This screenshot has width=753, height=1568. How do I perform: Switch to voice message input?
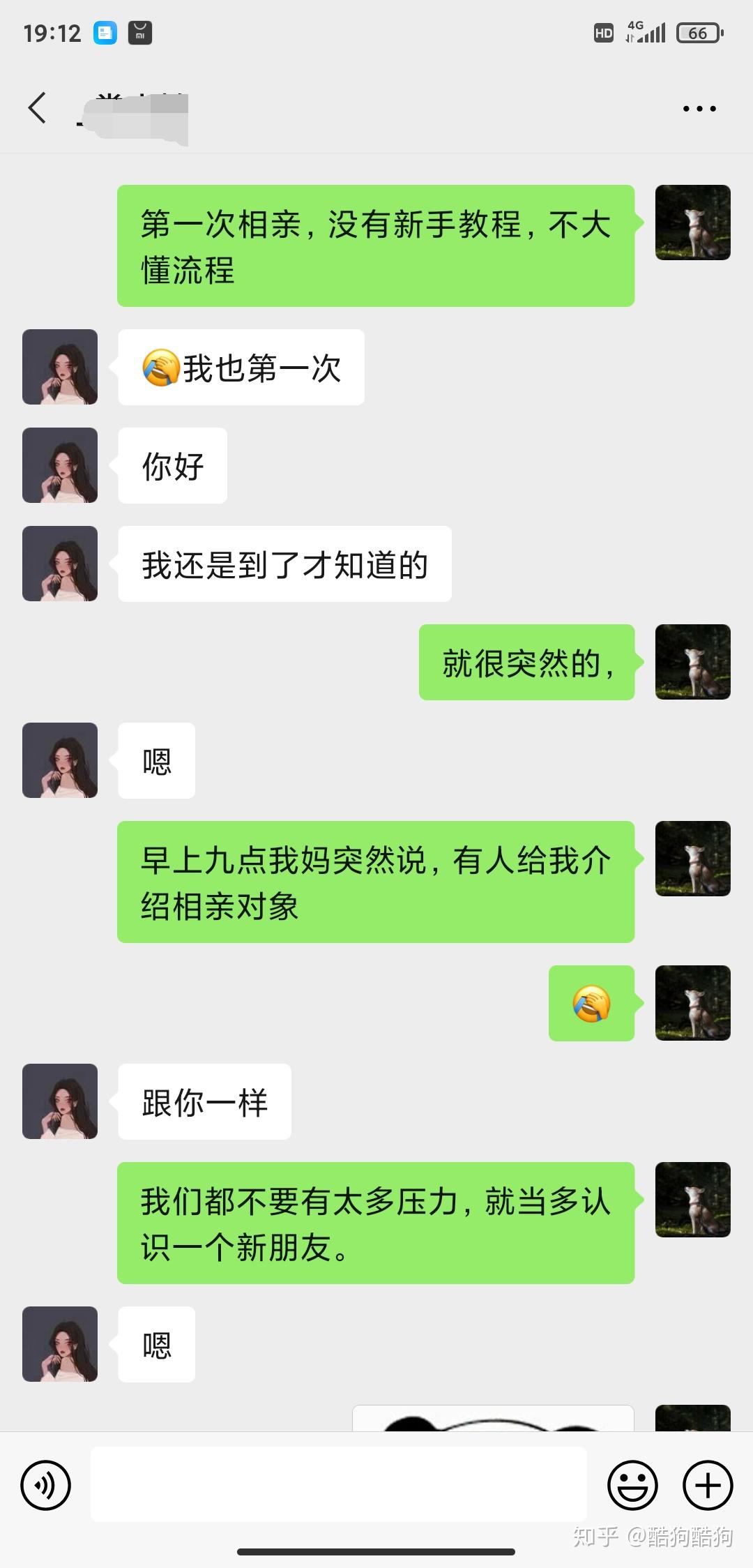click(x=46, y=1485)
